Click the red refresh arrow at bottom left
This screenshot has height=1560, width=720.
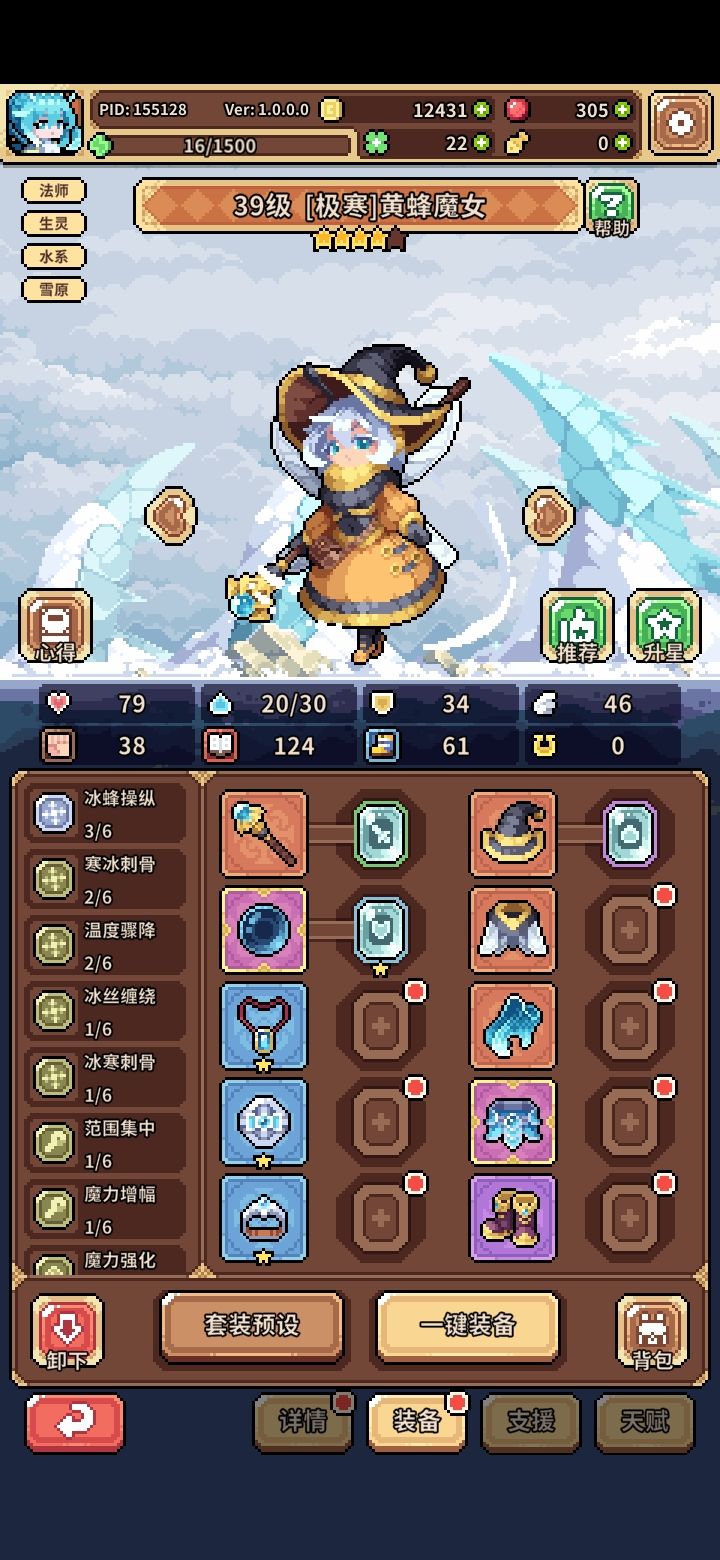tap(75, 1423)
